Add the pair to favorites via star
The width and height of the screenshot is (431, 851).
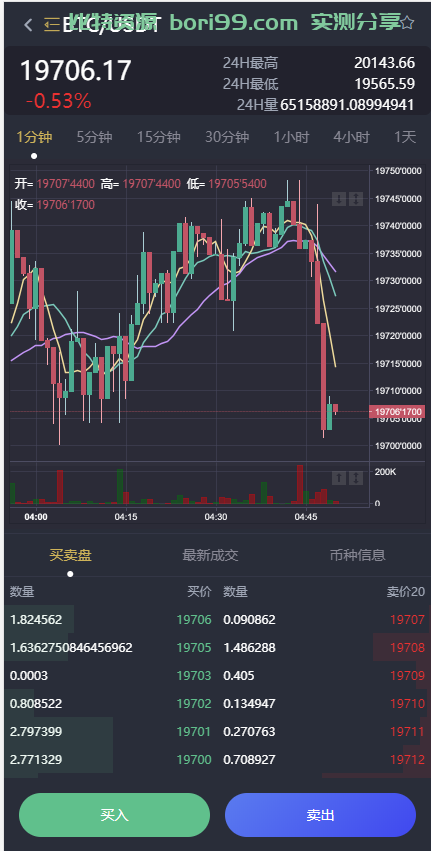407,23
